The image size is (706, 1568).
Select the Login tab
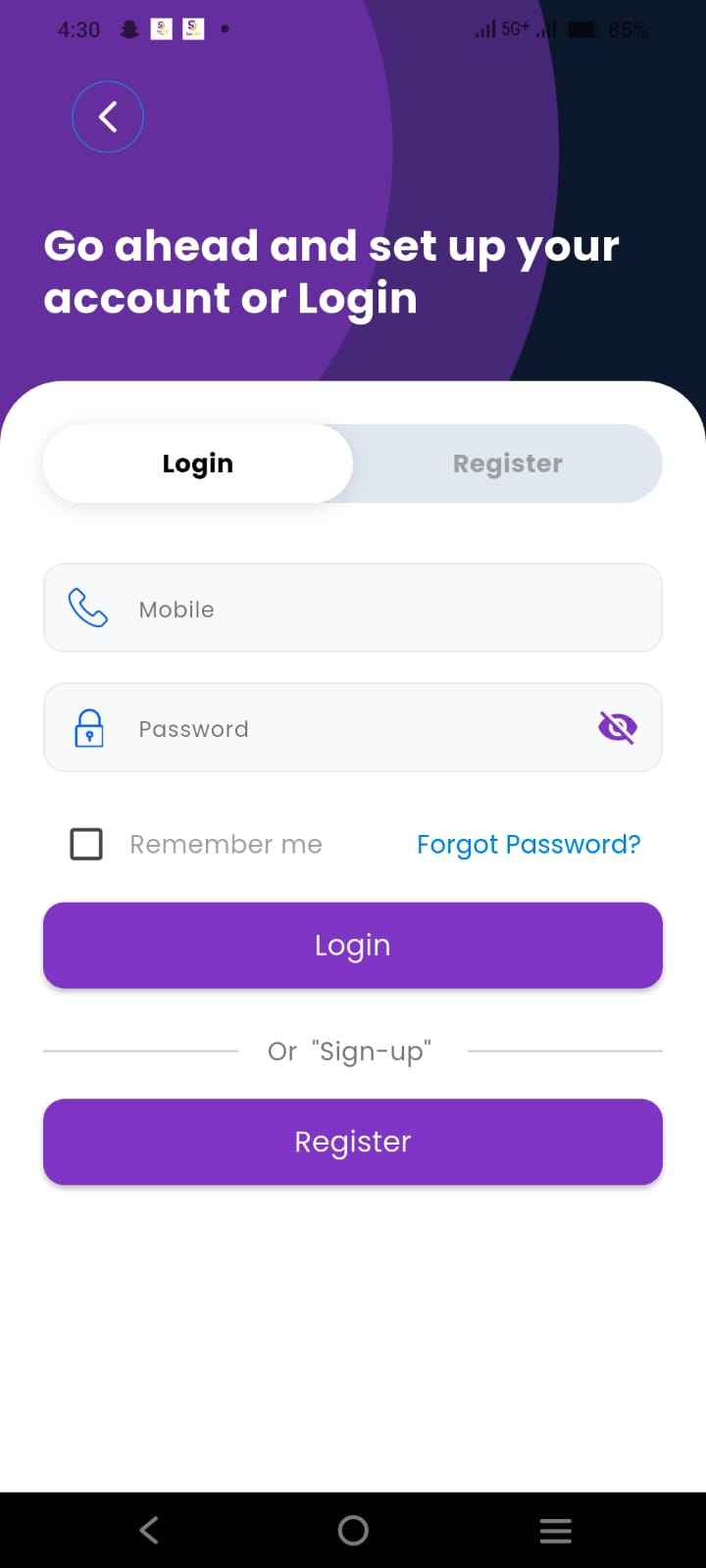point(197,463)
